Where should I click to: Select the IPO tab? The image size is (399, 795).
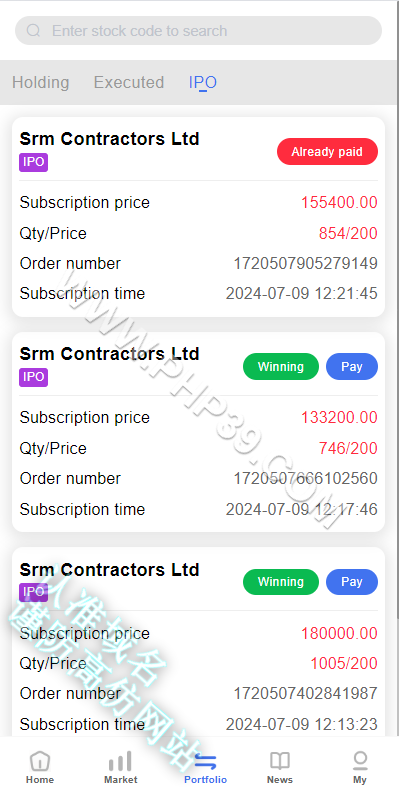coord(203,82)
